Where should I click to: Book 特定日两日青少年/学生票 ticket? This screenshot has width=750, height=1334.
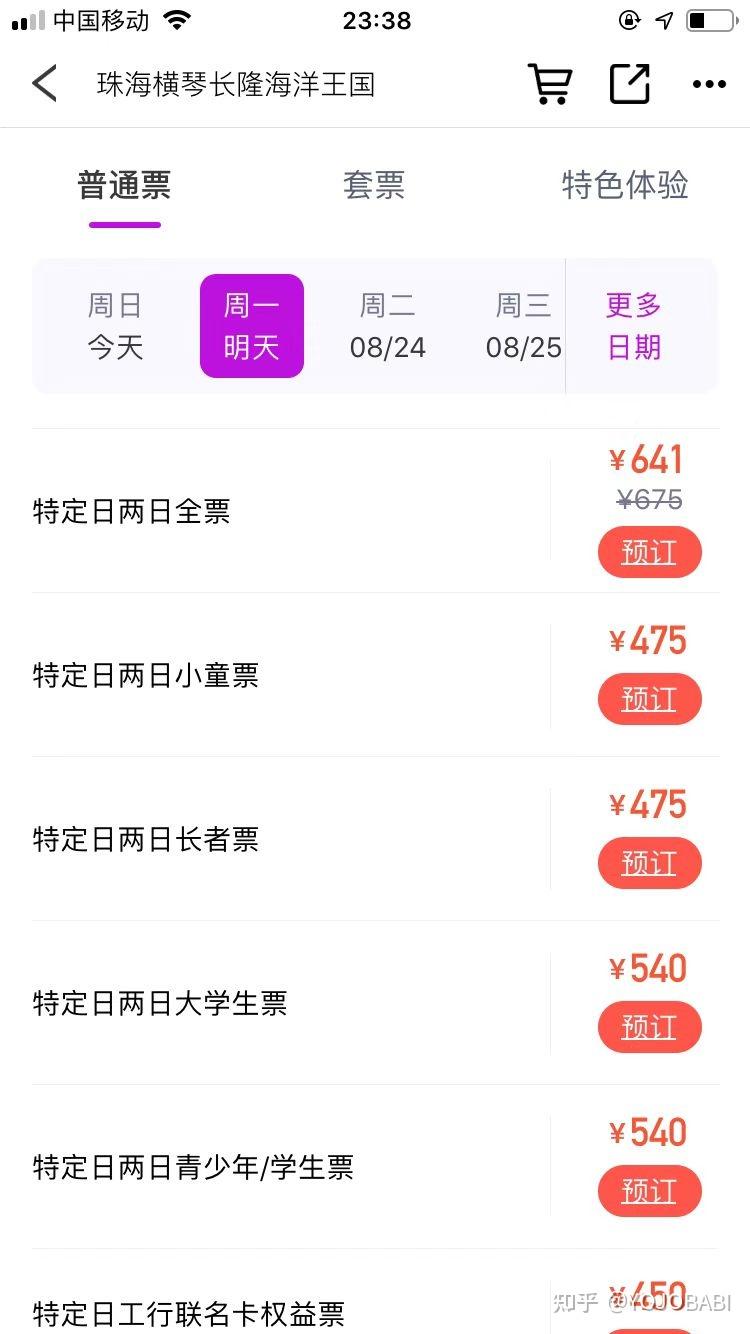click(649, 1191)
